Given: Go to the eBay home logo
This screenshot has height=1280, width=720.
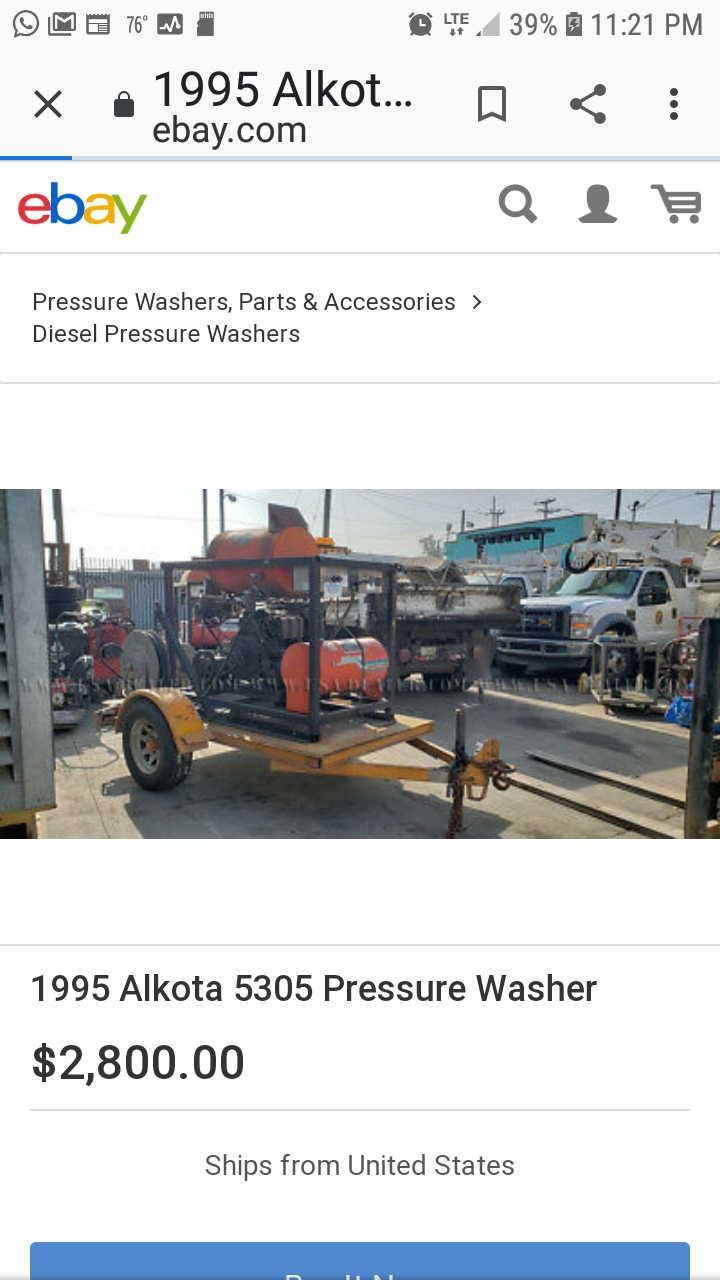Looking at the screenshot, I should click(83, 207).
